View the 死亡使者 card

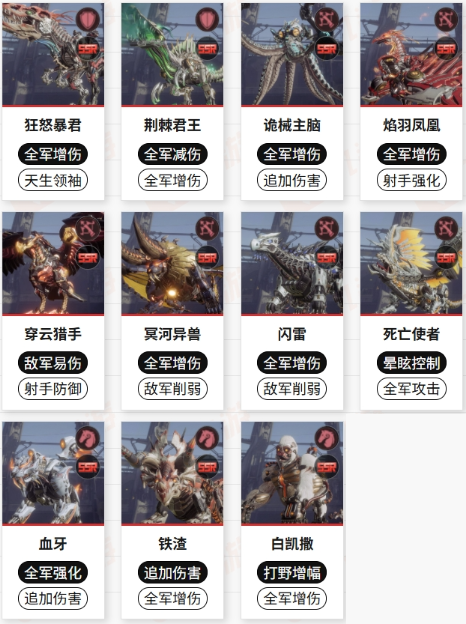pos(411,311)
